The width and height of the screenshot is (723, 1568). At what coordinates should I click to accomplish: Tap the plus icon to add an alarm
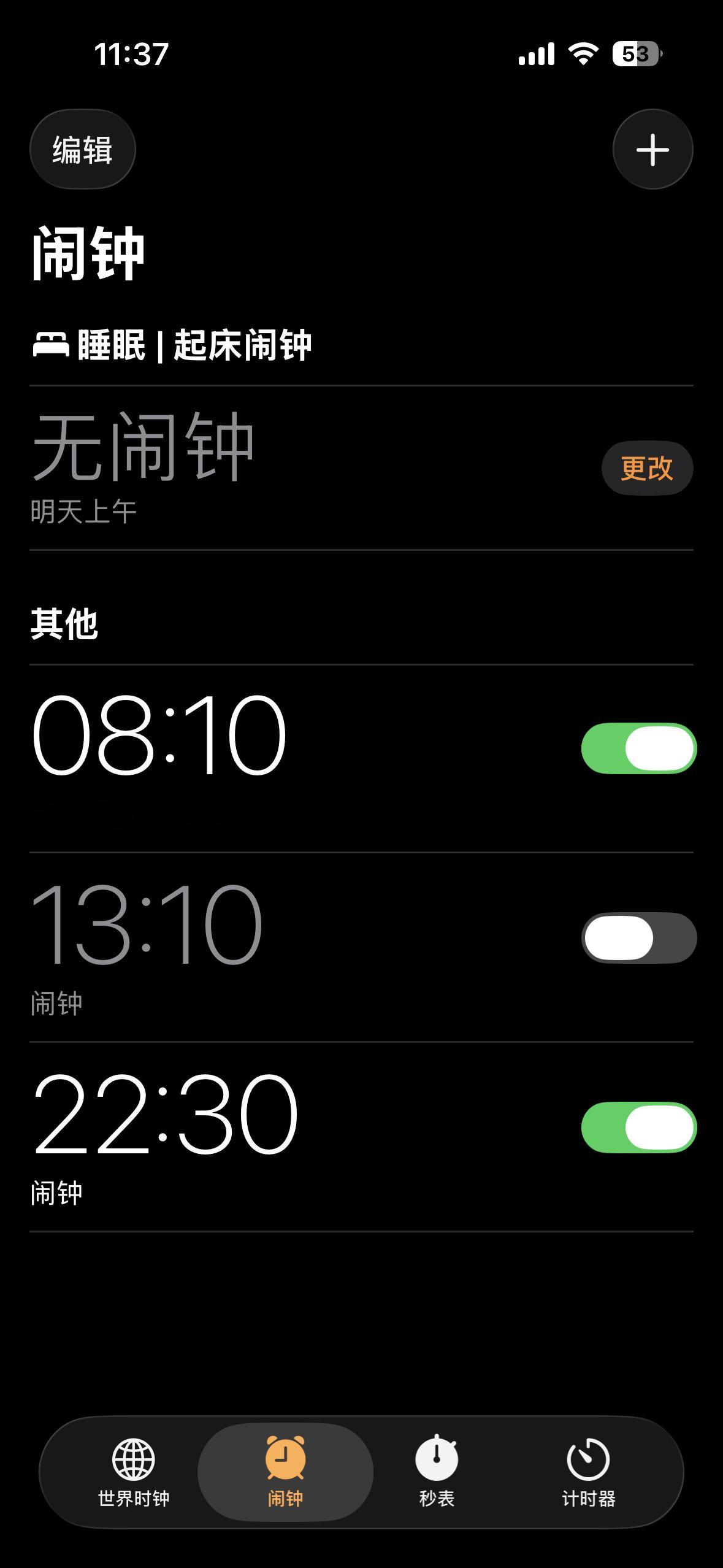[x=652, y=150]
